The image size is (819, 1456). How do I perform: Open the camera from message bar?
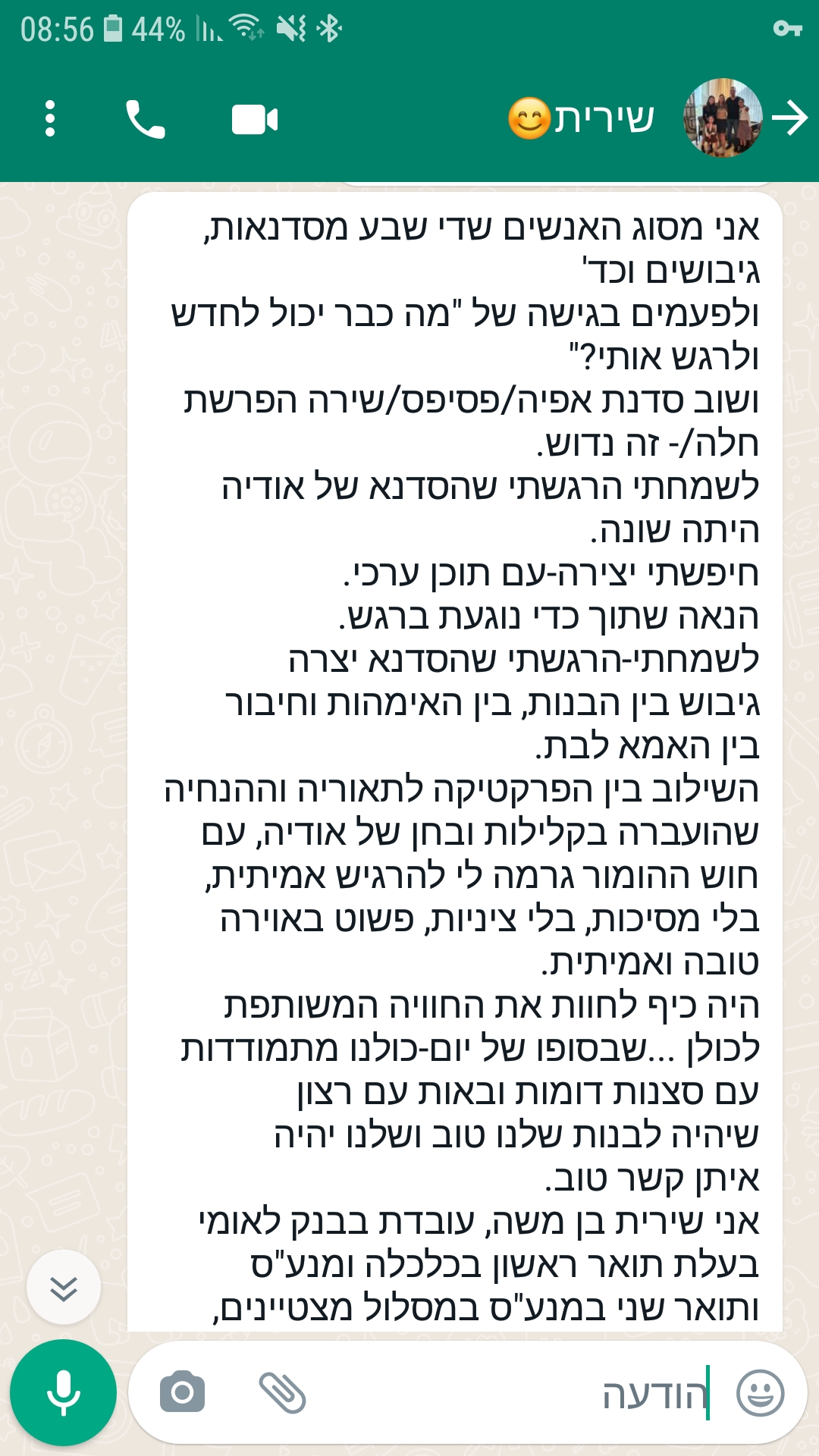[x=182, y=1392]
